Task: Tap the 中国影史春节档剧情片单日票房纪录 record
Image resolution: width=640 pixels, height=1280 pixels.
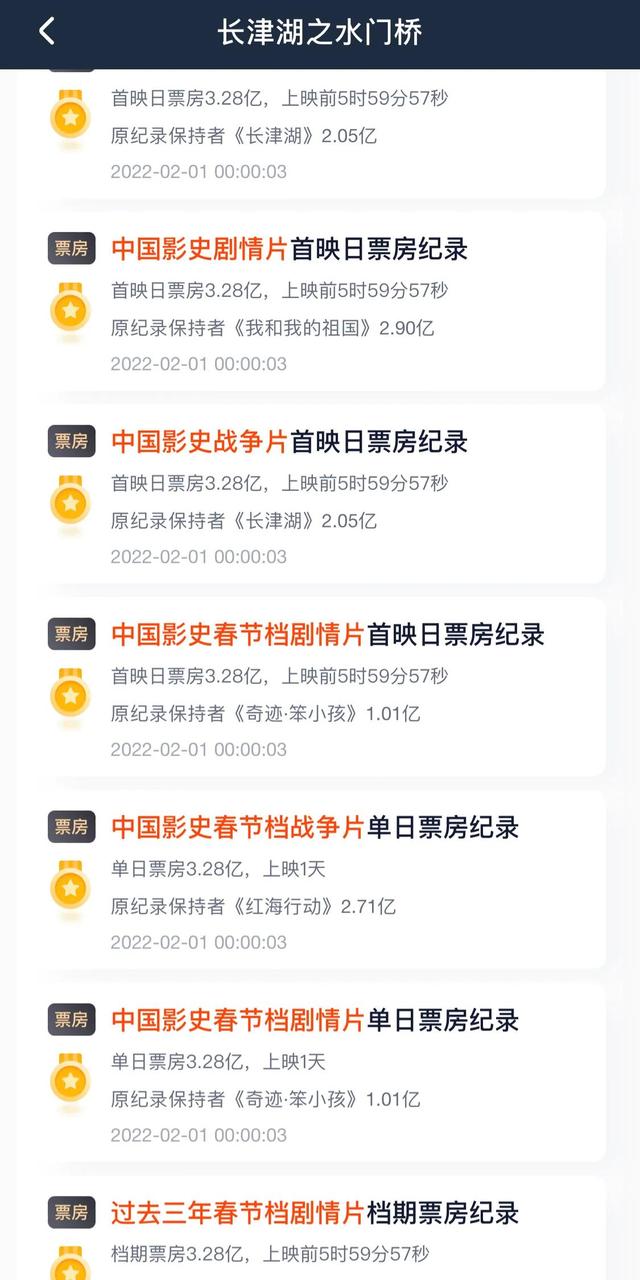Action: coord(320,1073)
